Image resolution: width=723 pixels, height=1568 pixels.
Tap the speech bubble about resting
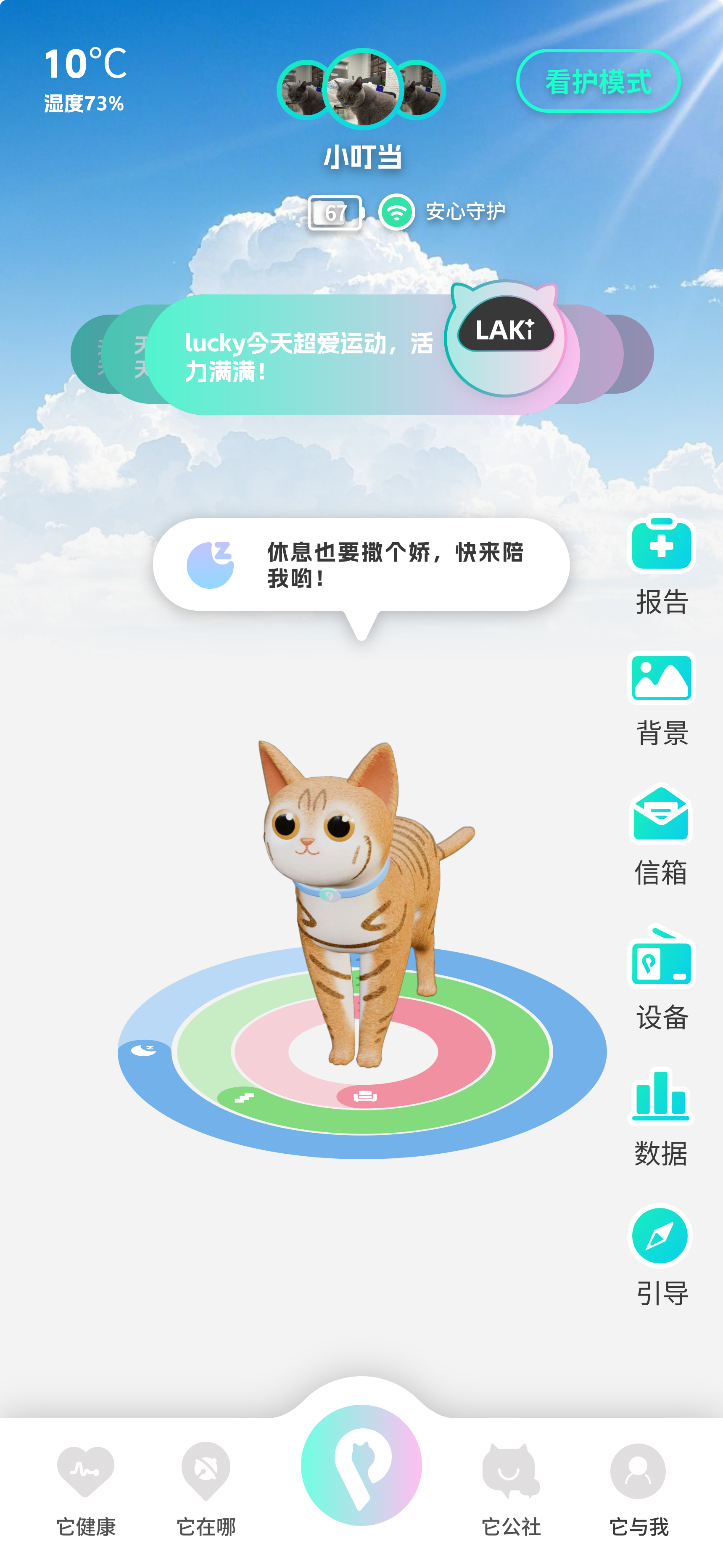[361, 565]
